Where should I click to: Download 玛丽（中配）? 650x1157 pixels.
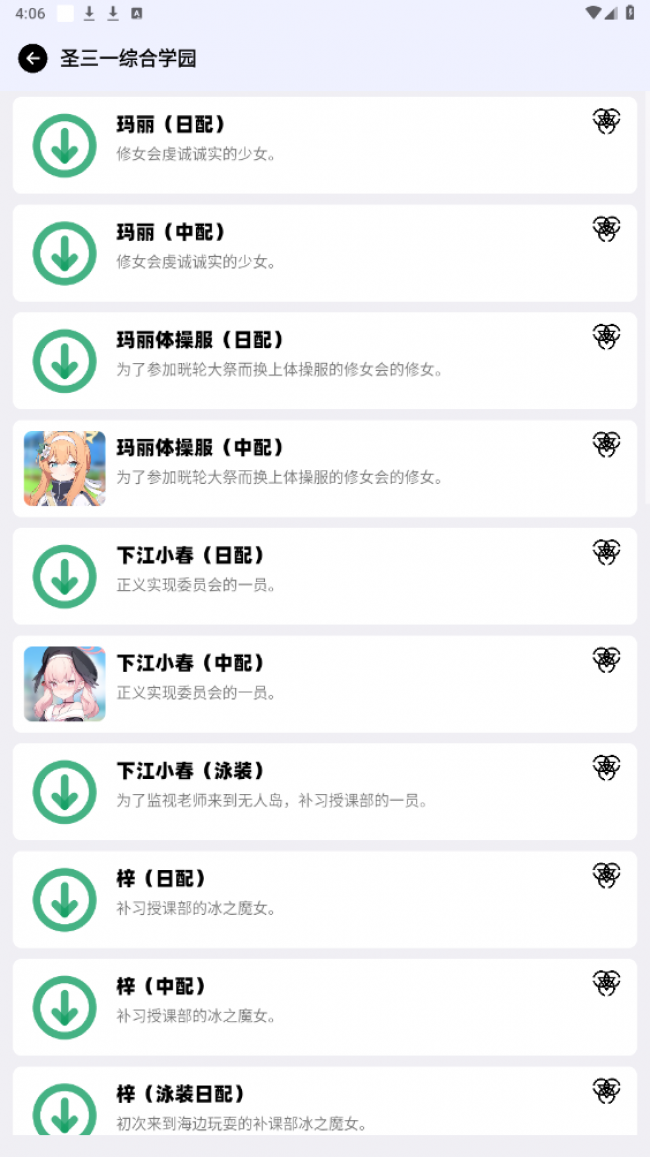click(x=65, y=253)
